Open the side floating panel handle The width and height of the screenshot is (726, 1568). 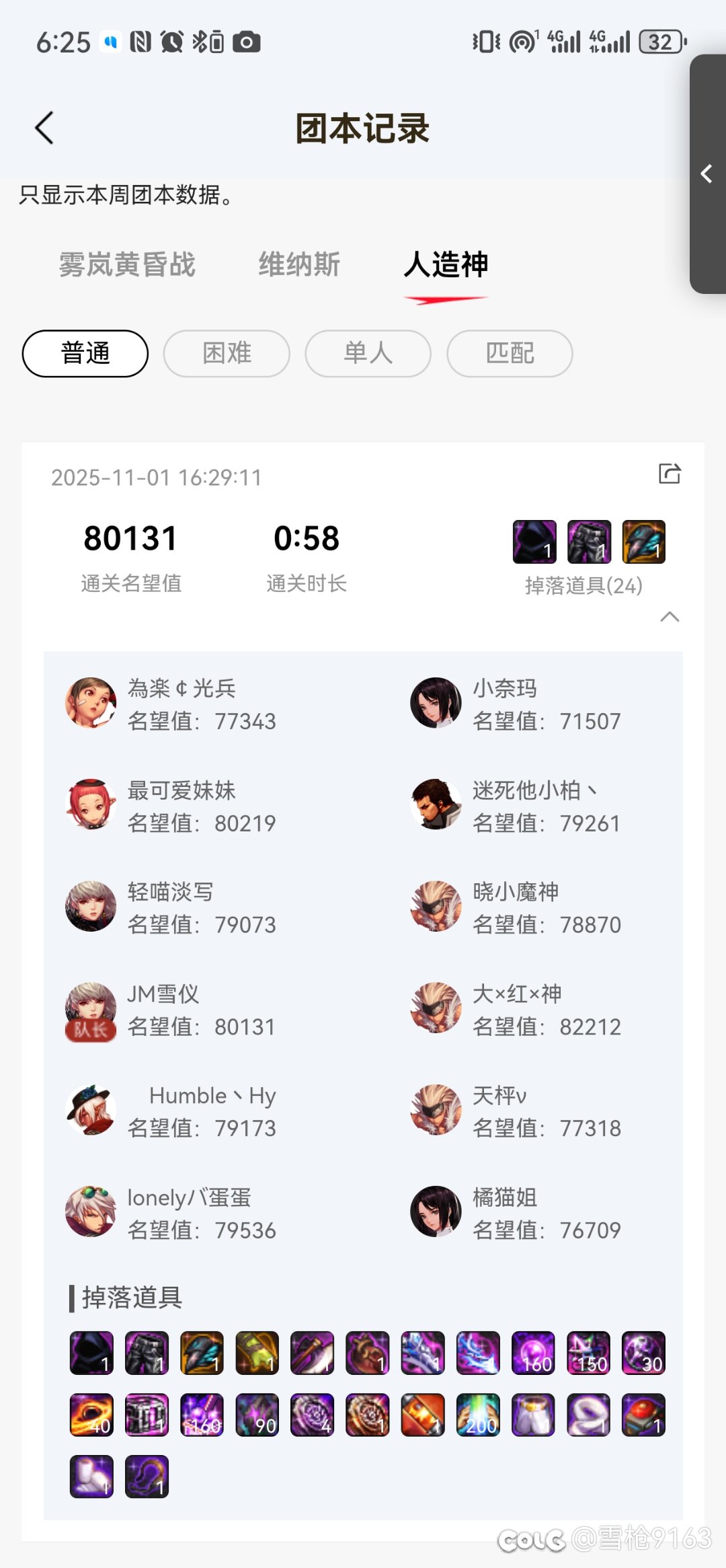point(707,174)
